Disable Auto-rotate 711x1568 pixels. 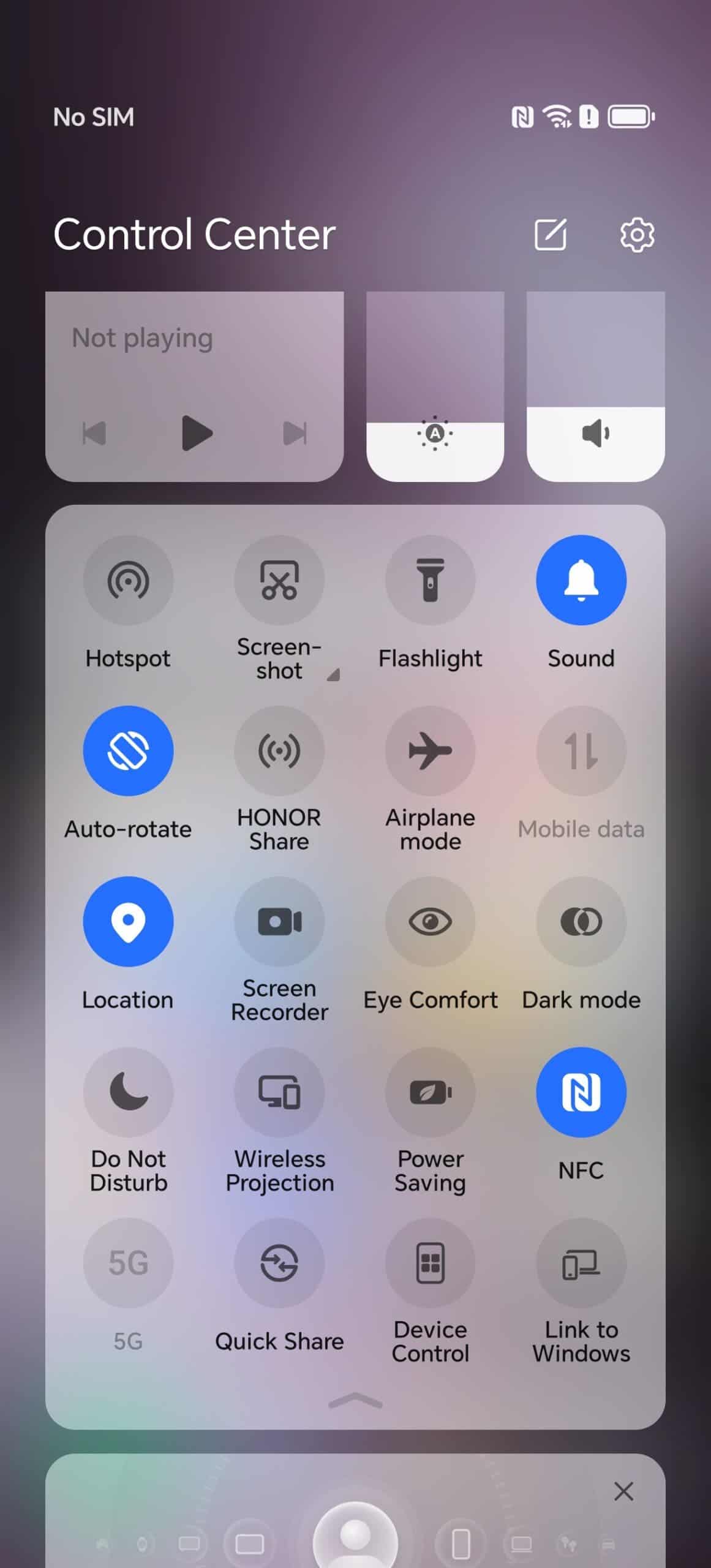click(128, 751)
